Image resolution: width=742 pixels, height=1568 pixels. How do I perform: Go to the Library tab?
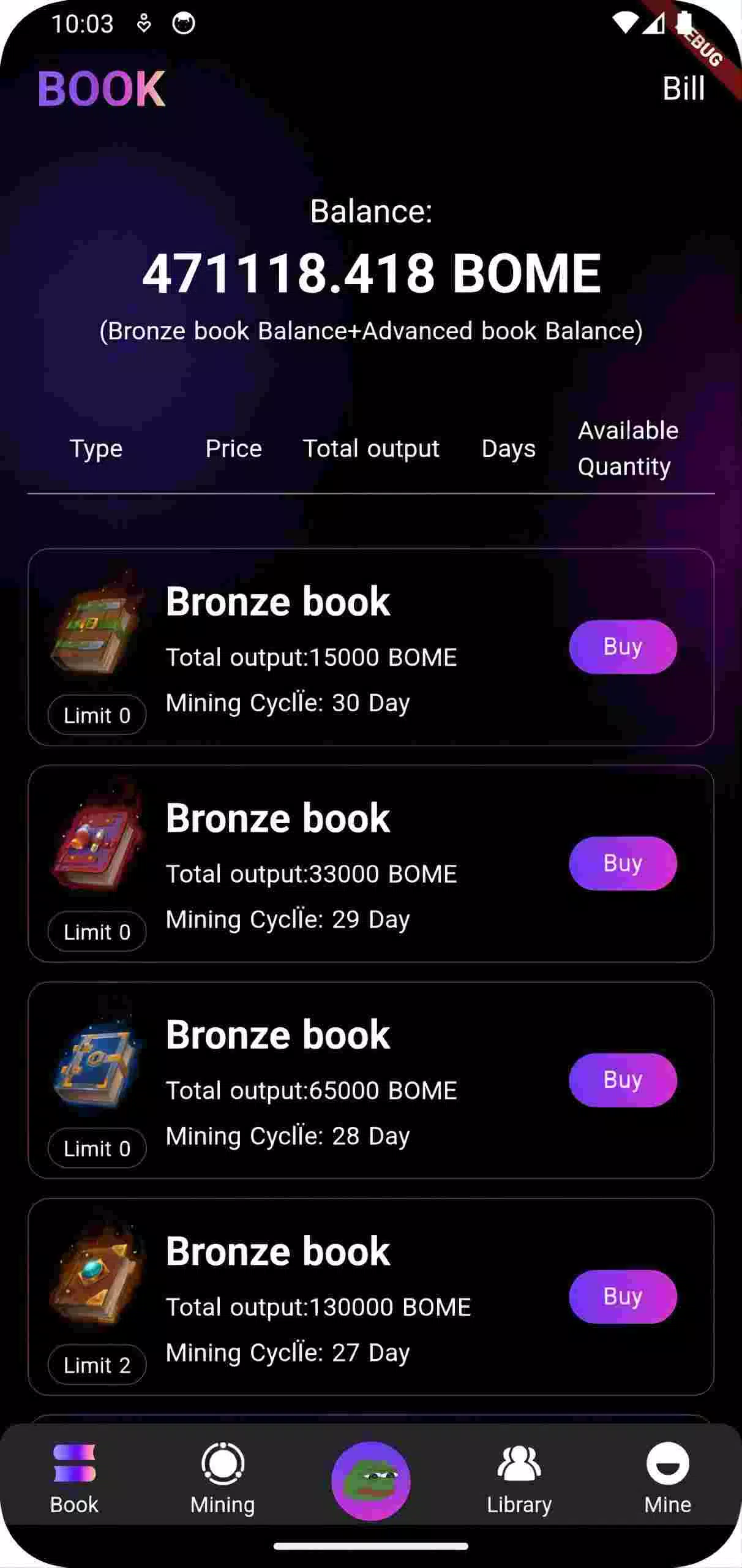point(519,1479)
